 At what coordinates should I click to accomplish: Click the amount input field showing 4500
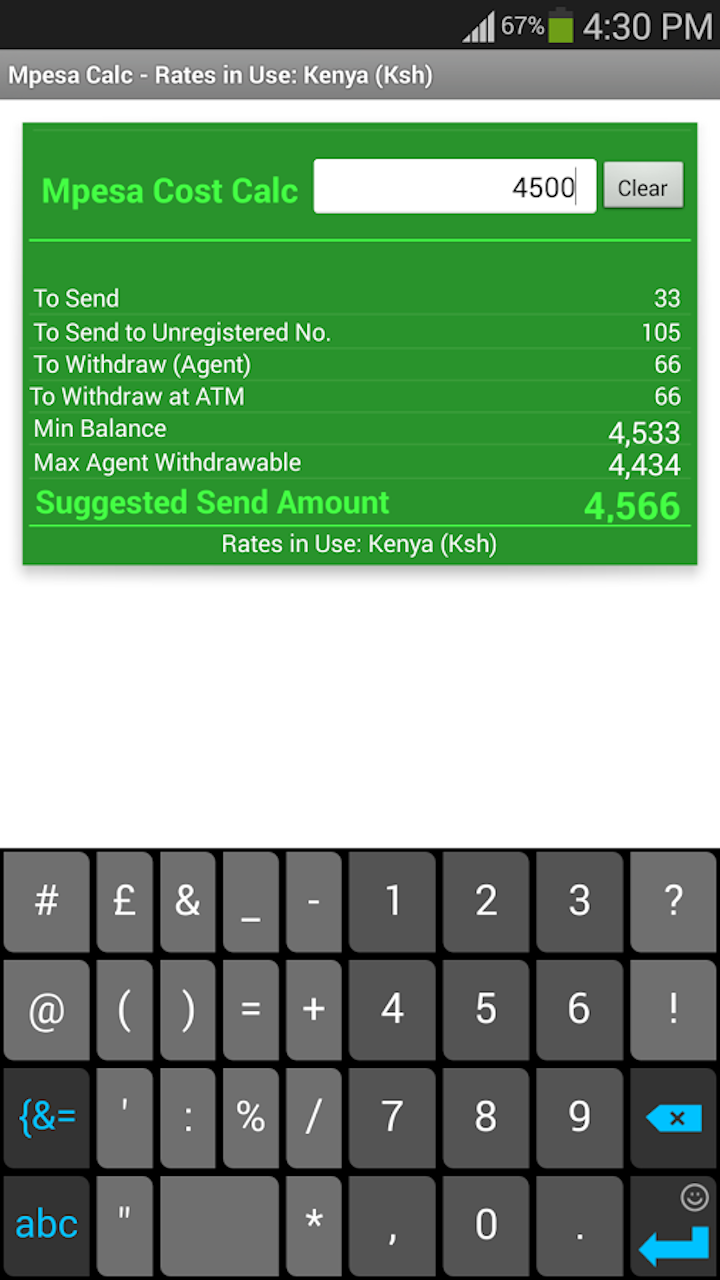455,186
